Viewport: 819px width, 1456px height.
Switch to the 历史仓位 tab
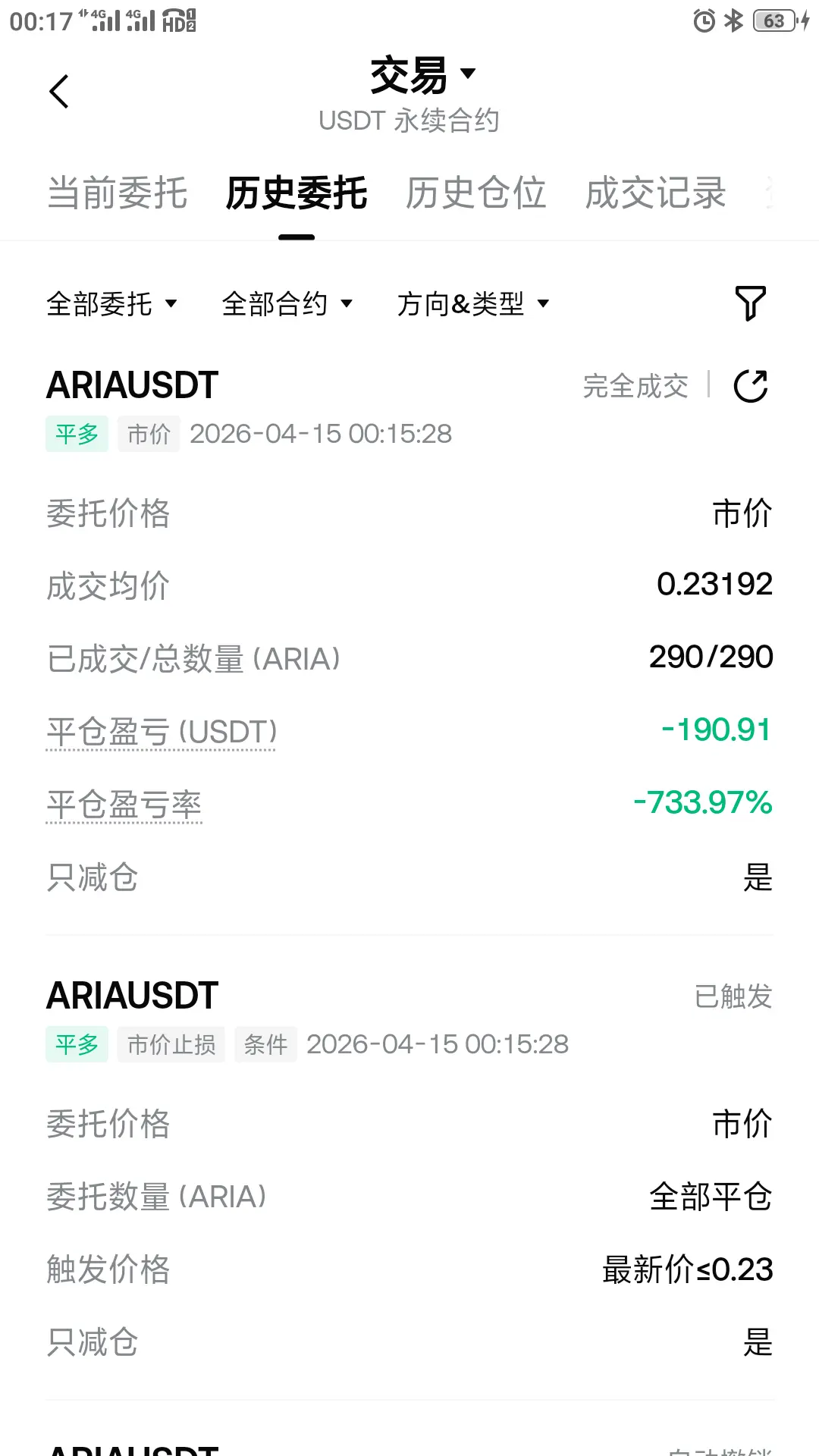coord(475,193)
